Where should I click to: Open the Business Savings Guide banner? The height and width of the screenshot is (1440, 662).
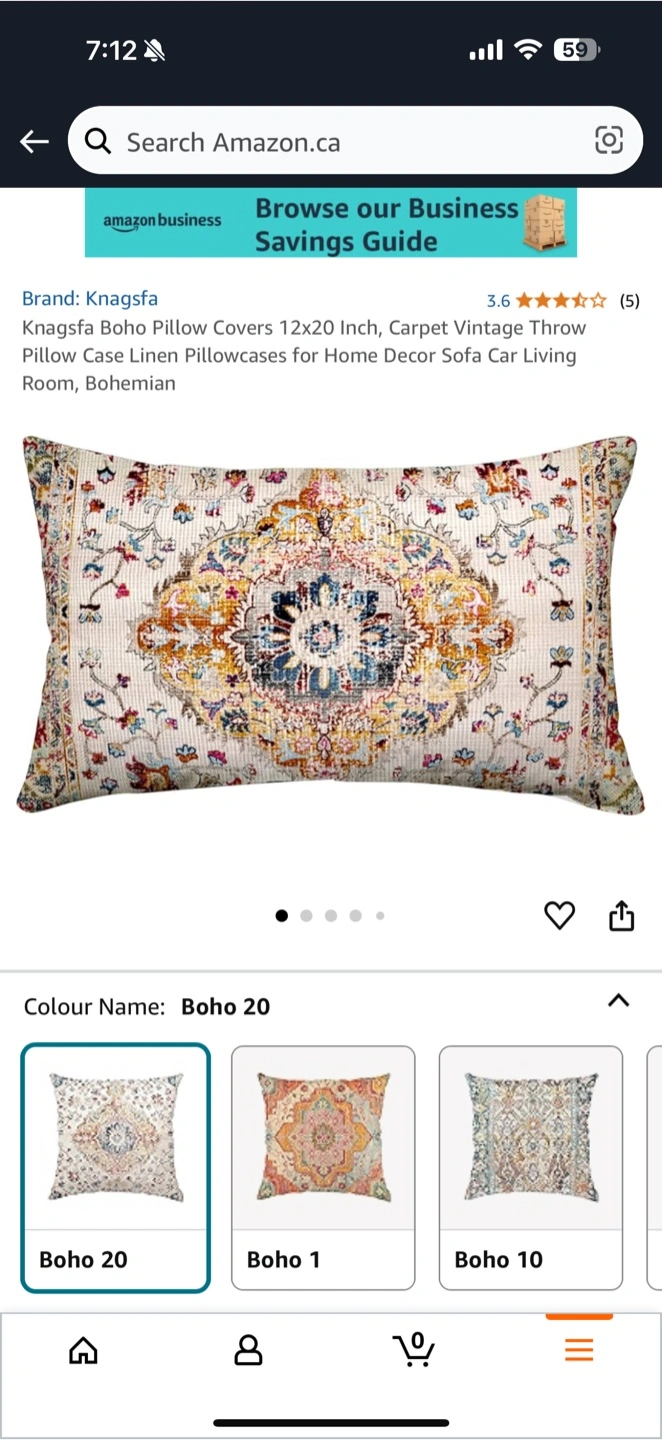pyautogui.click(x=331, y=224)
